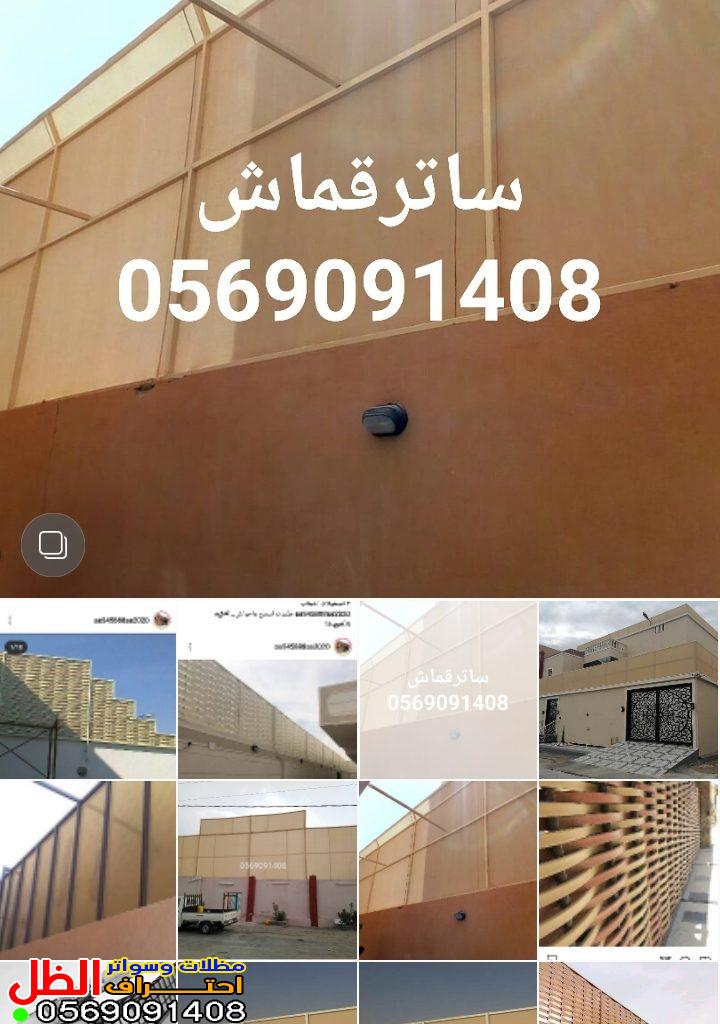Choose the photo with white pickup truck

[267, 870]
